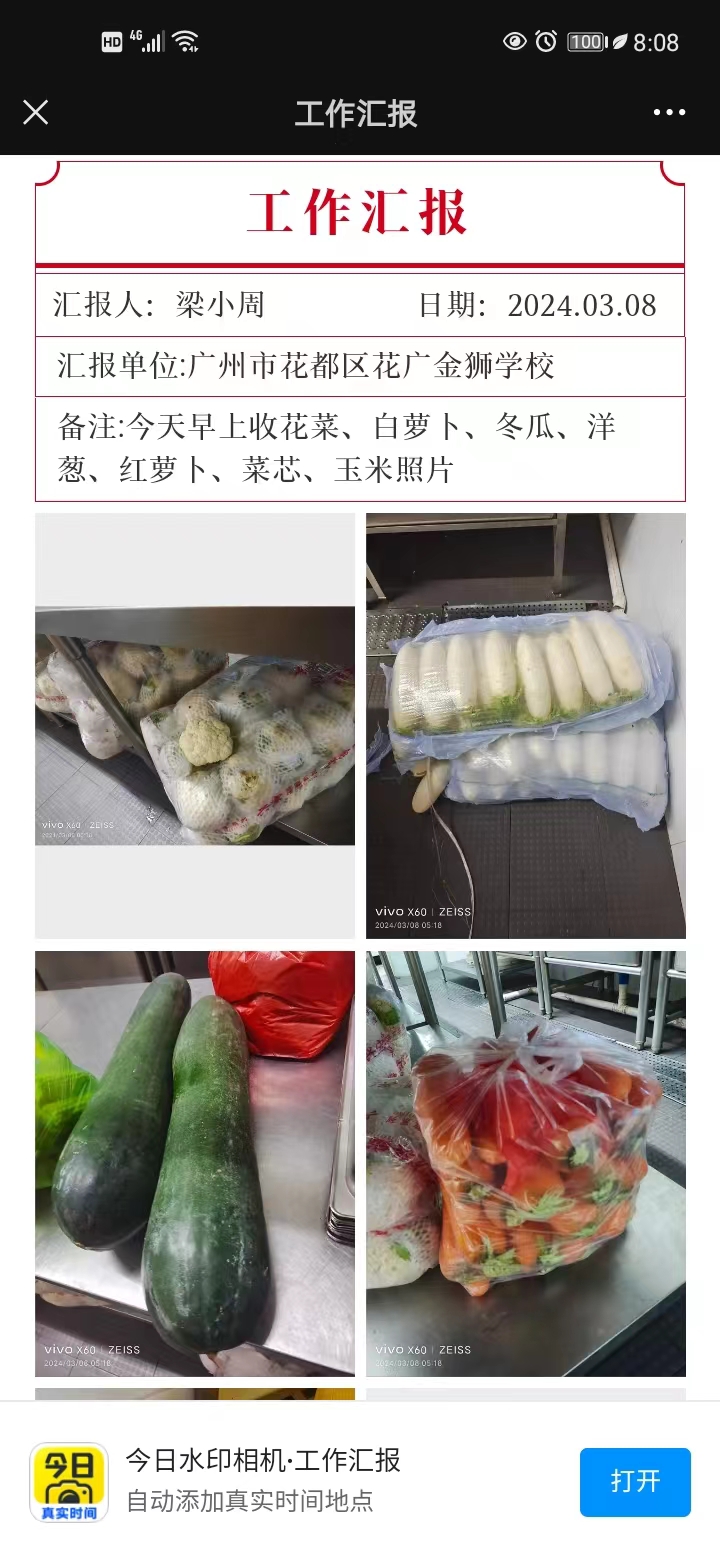View the white radish photo
The height and width of the screenshot is (1560, 720).
pos(526,726)
